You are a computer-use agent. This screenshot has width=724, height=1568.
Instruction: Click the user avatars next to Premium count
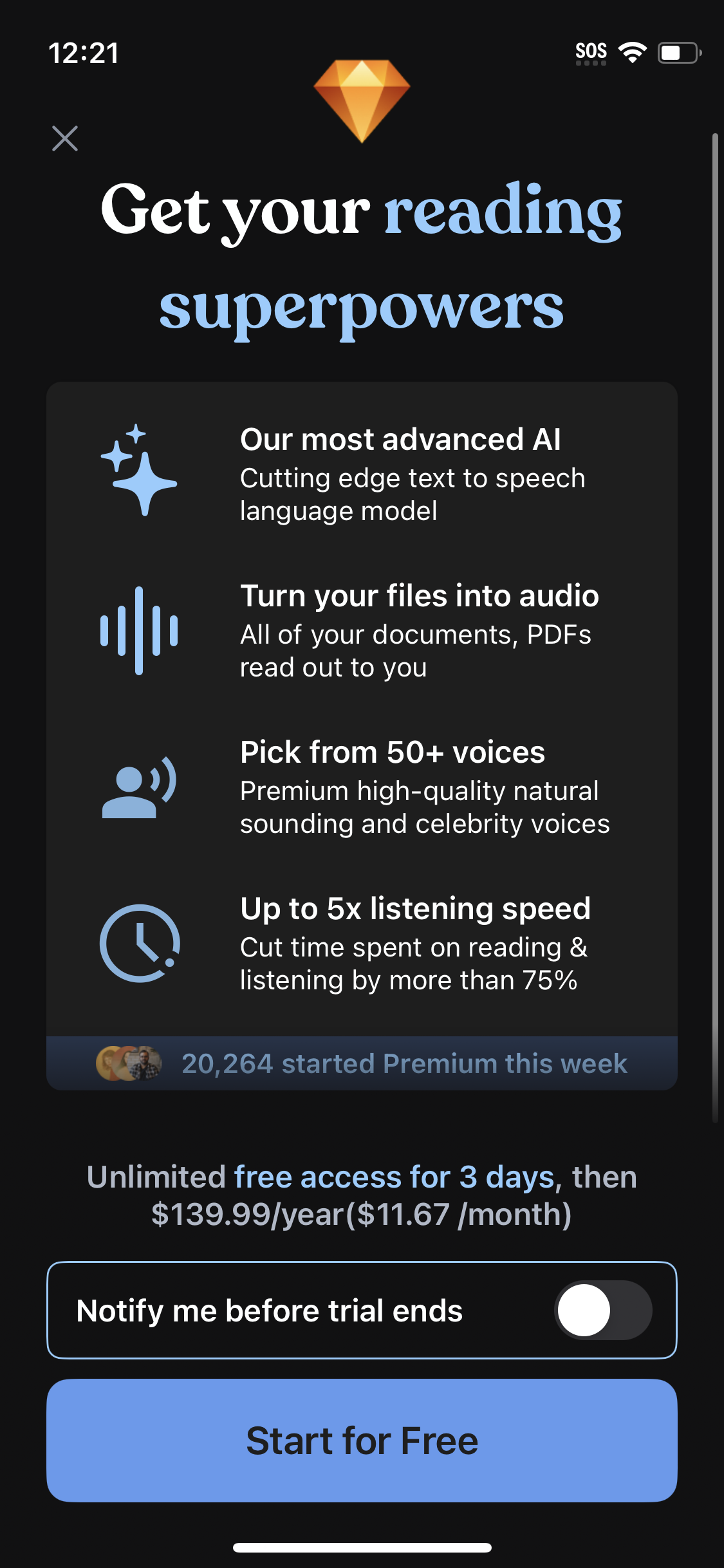(x=127, y=1063)
